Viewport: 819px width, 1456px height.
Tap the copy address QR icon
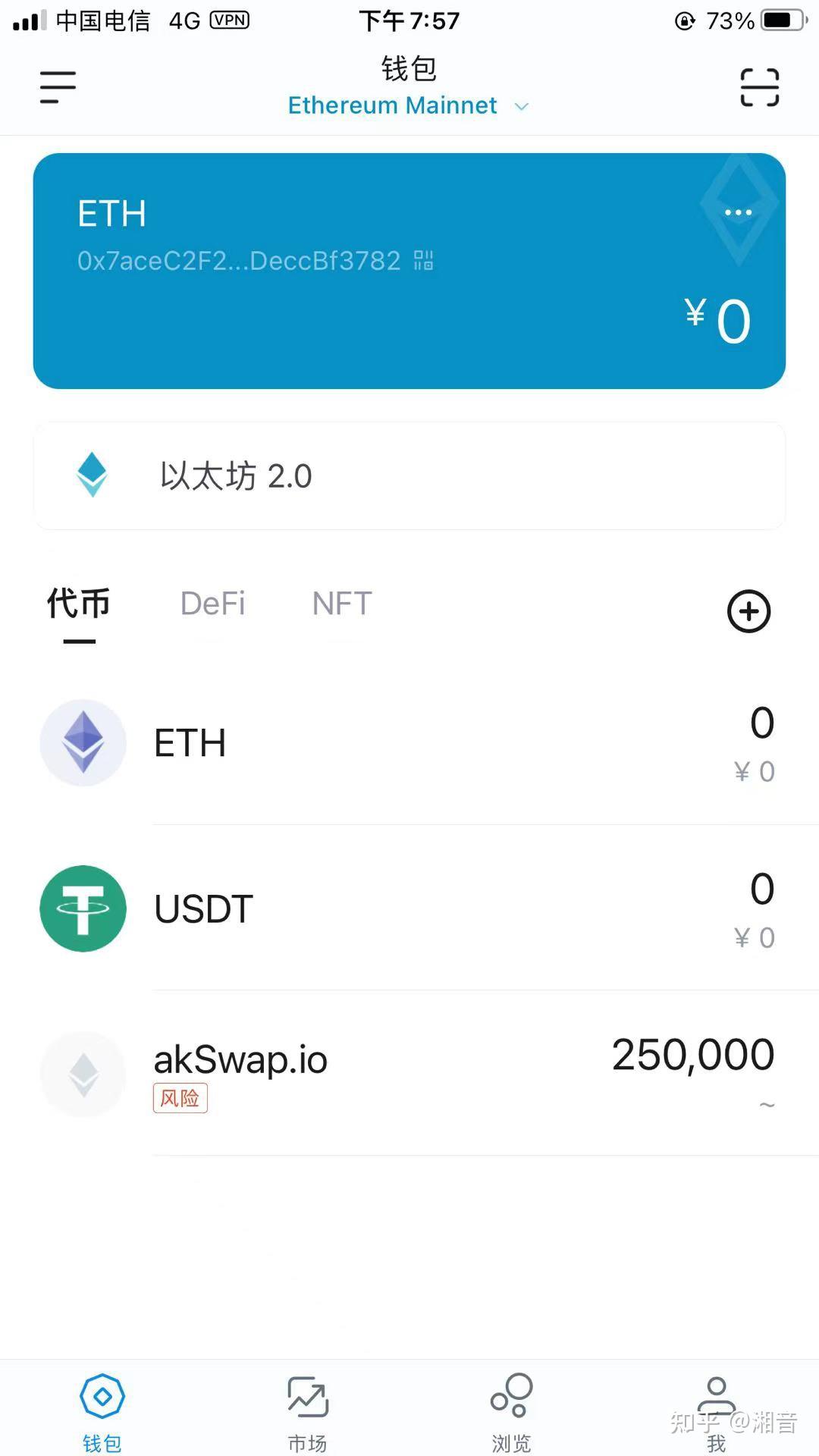(x=423, y=261)
